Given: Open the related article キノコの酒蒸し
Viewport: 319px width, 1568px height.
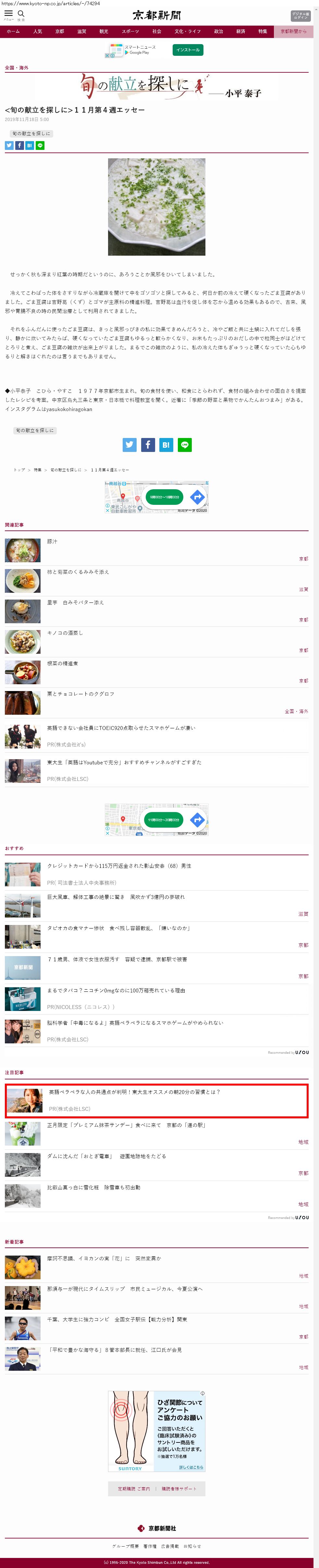Looking at the screenshot, I should click(x=65, y=632).
